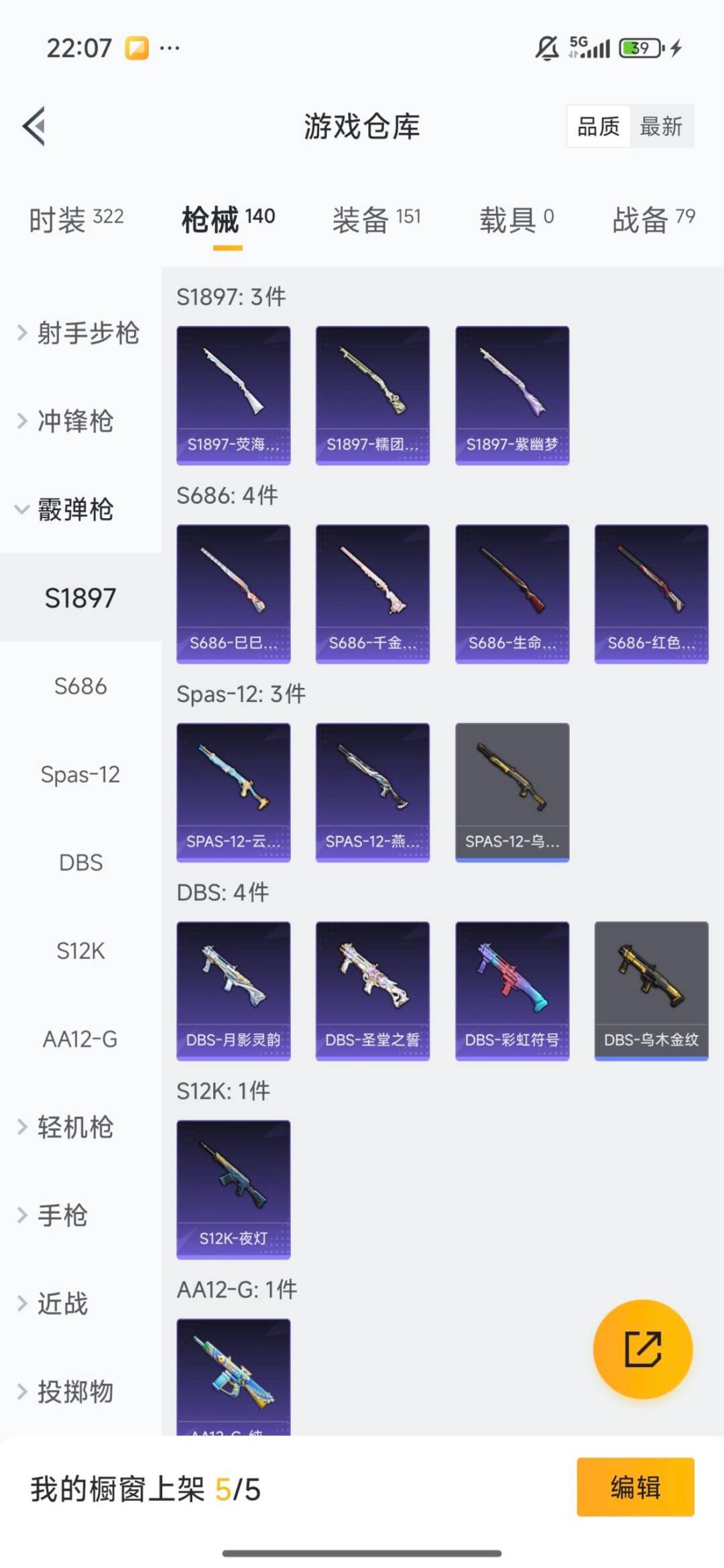This screenshot has height=1568, width=724.
Task: Tap the orange share floating button
Action: pyautogui.click(x=643, y=1349)
